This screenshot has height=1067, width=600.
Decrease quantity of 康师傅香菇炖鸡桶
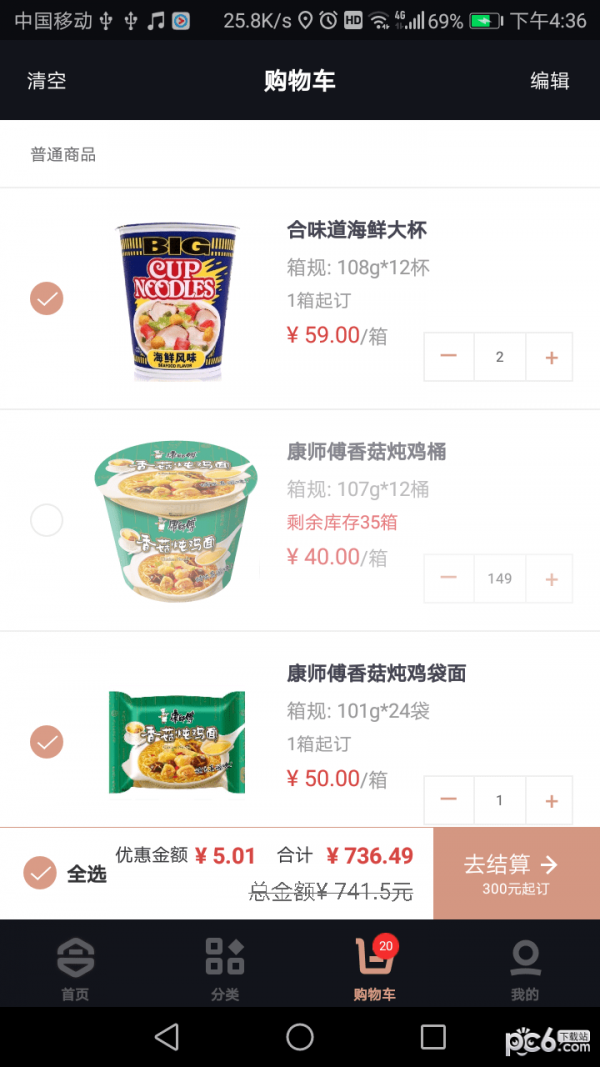coord(448,579)
